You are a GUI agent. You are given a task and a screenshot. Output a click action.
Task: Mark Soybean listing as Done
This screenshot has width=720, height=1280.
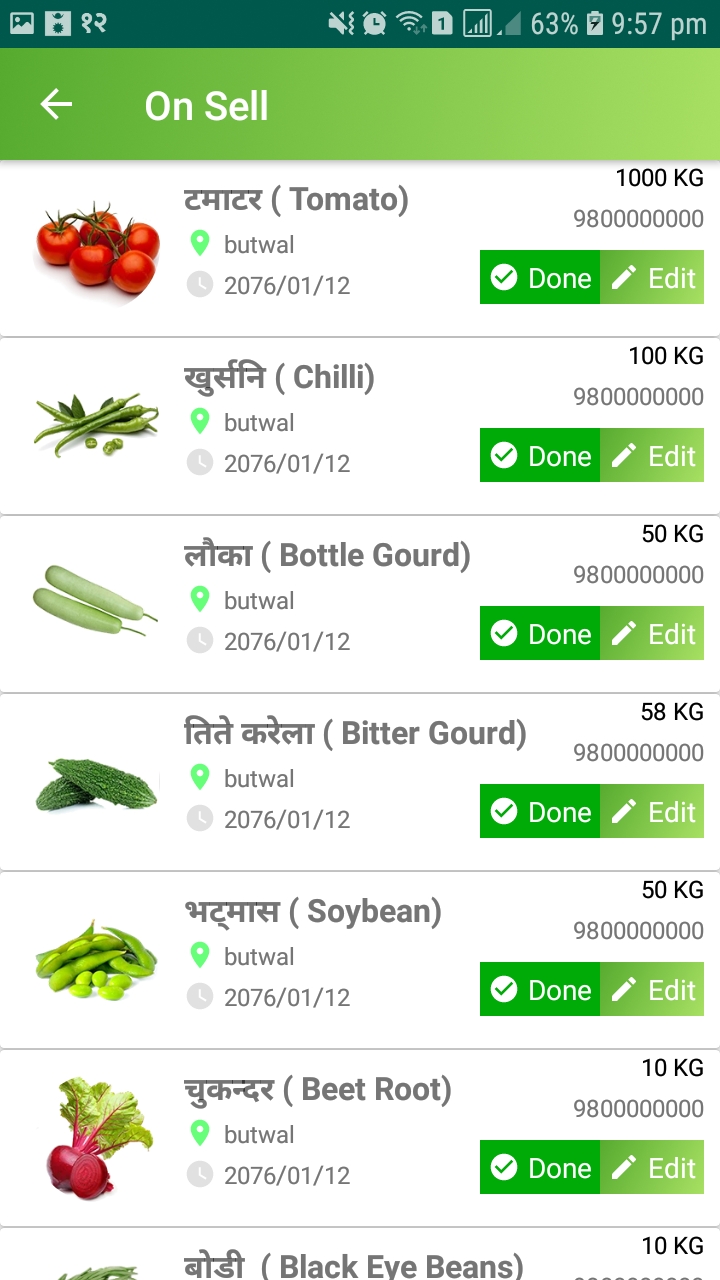540,990
